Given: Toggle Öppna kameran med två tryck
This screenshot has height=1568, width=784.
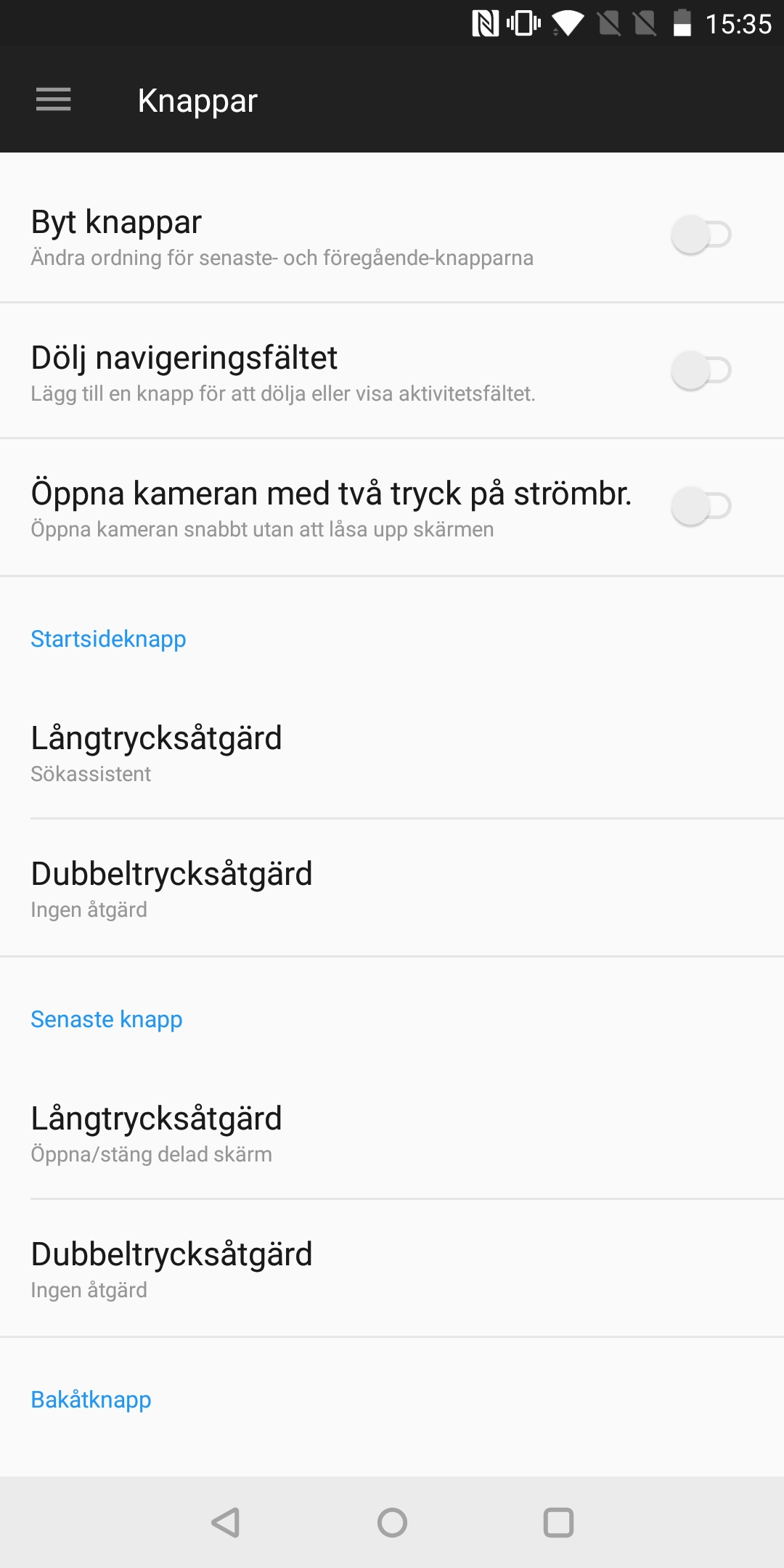Looking at the screenshot, I should click(701, 506).
